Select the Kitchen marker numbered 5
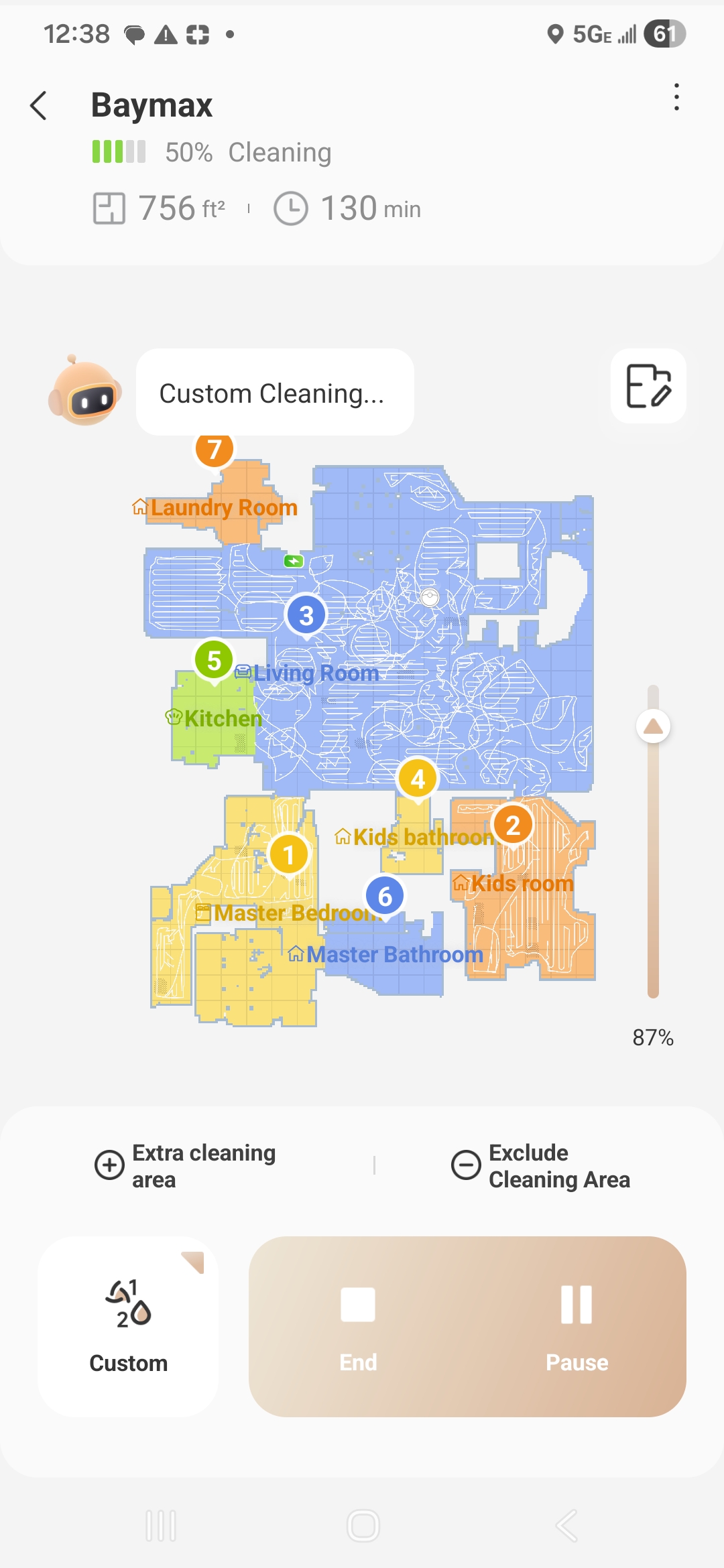 coord(214,660)
